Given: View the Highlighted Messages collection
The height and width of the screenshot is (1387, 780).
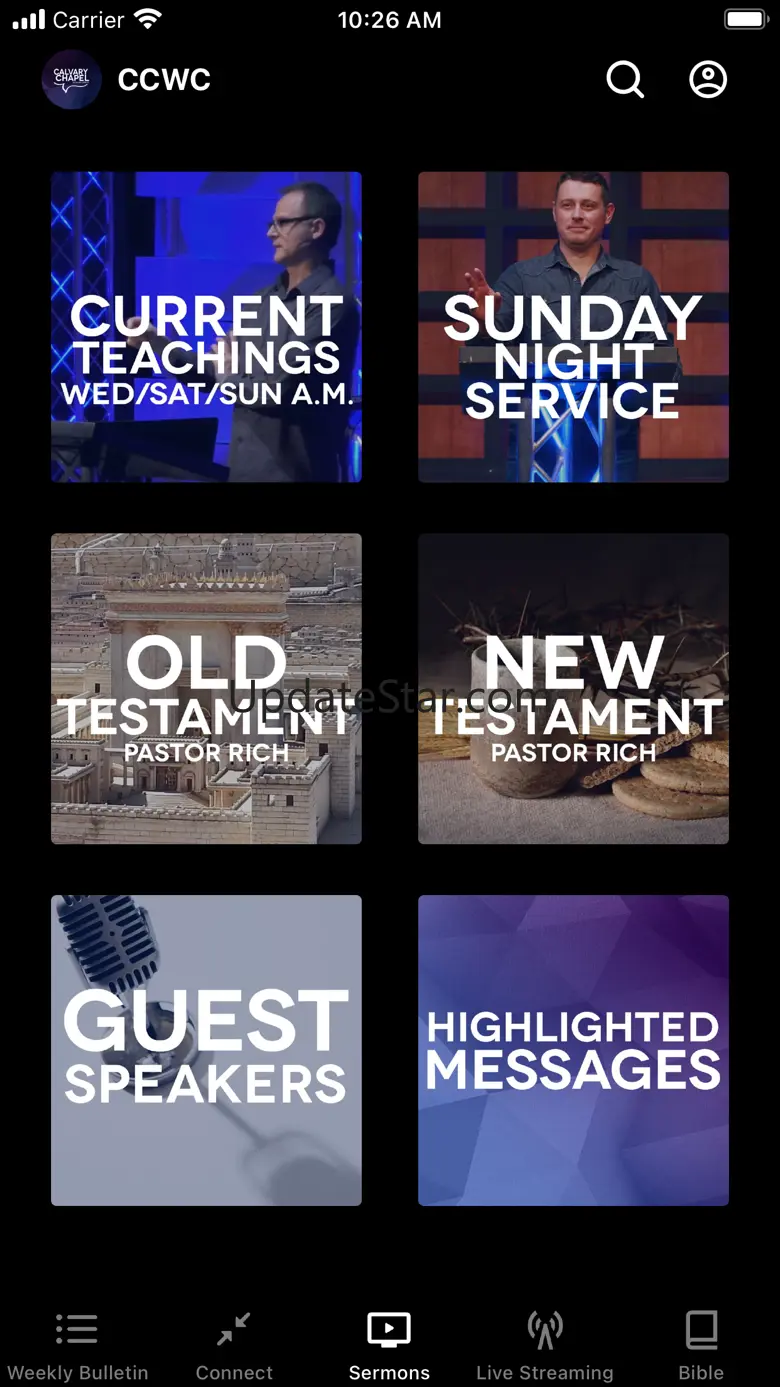Looking at the screenshot, I should pos(573,1050).
